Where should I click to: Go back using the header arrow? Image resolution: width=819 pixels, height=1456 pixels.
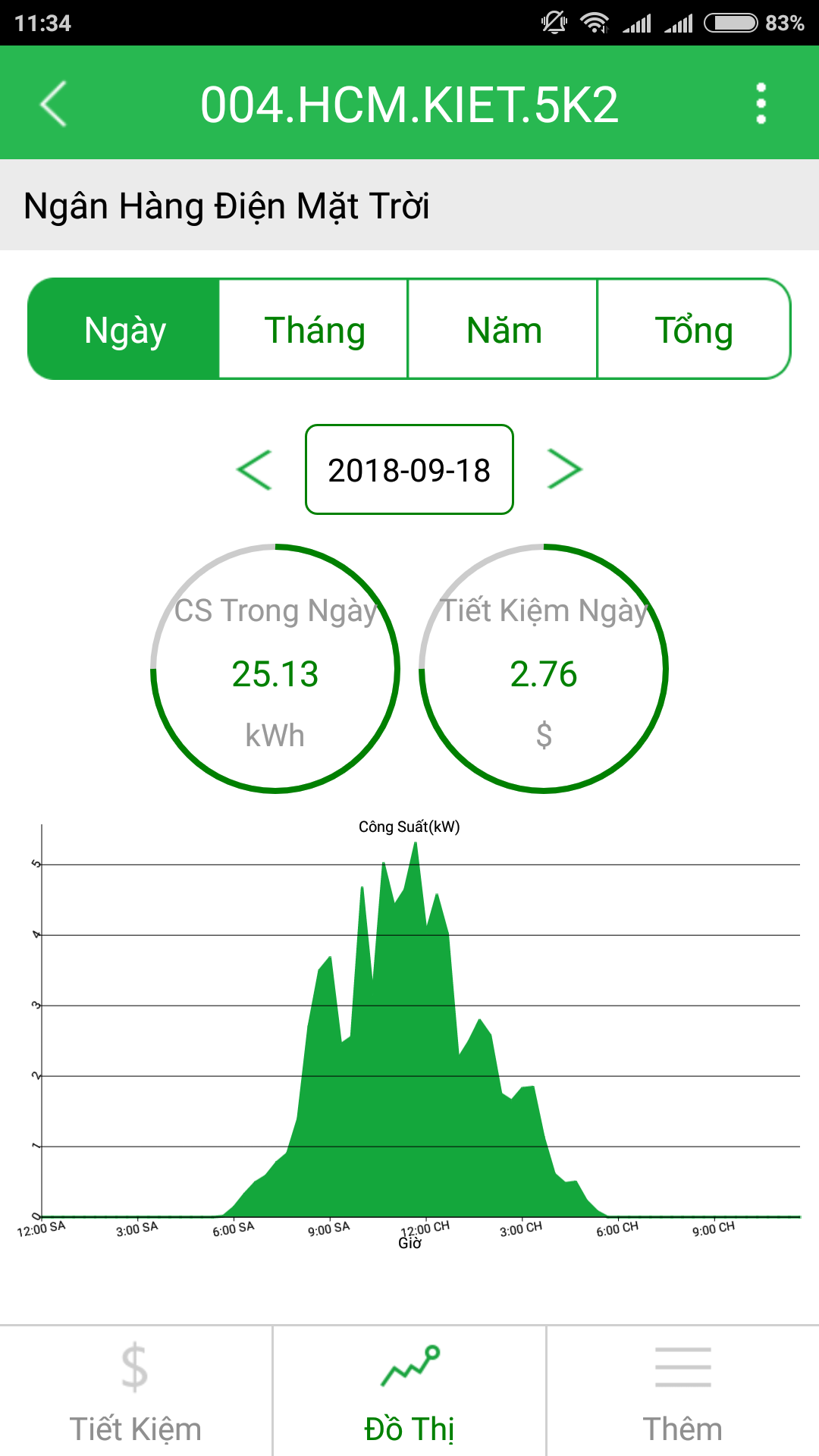(54, 104)
